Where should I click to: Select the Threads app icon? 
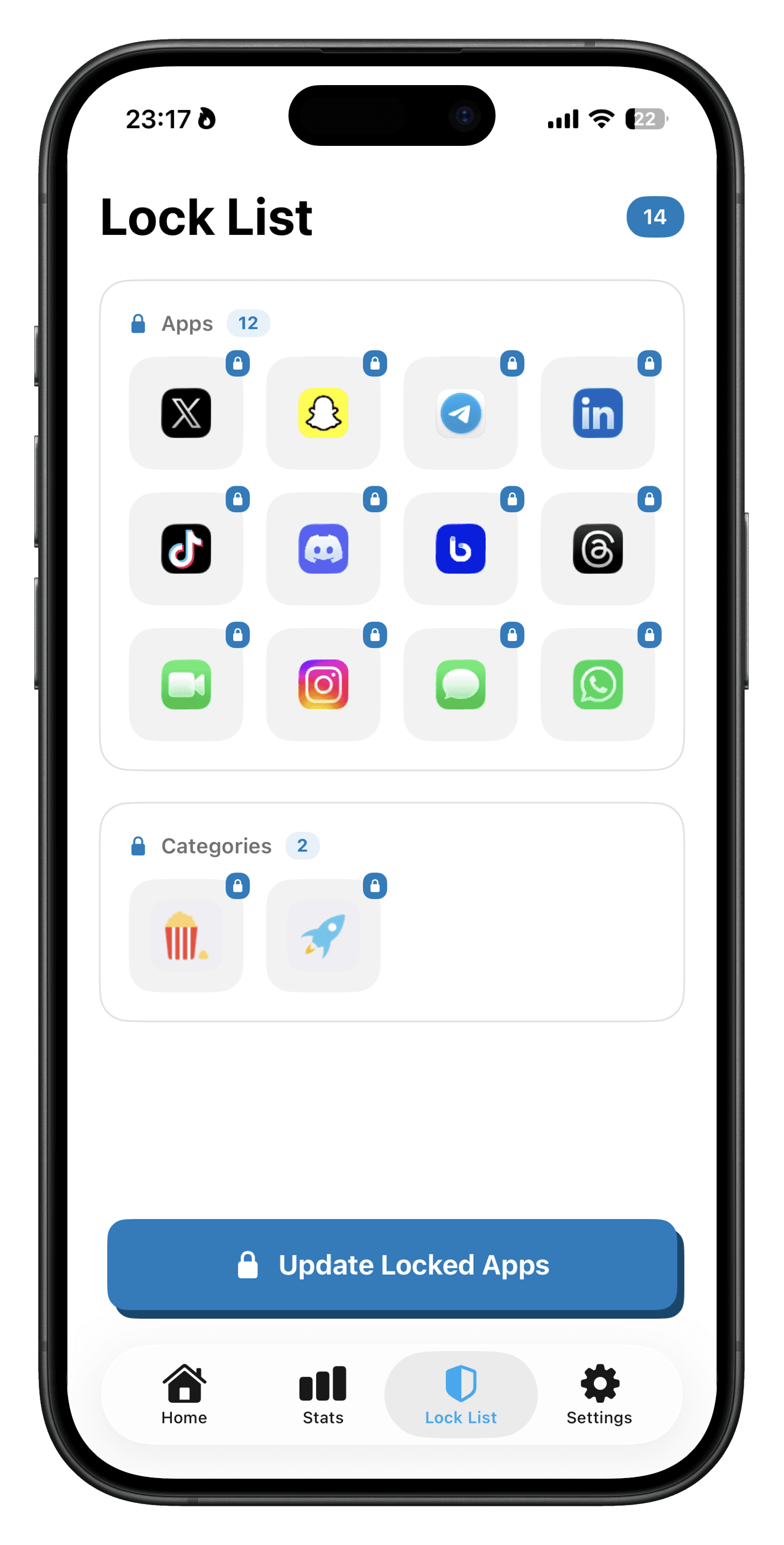(598, 549)
